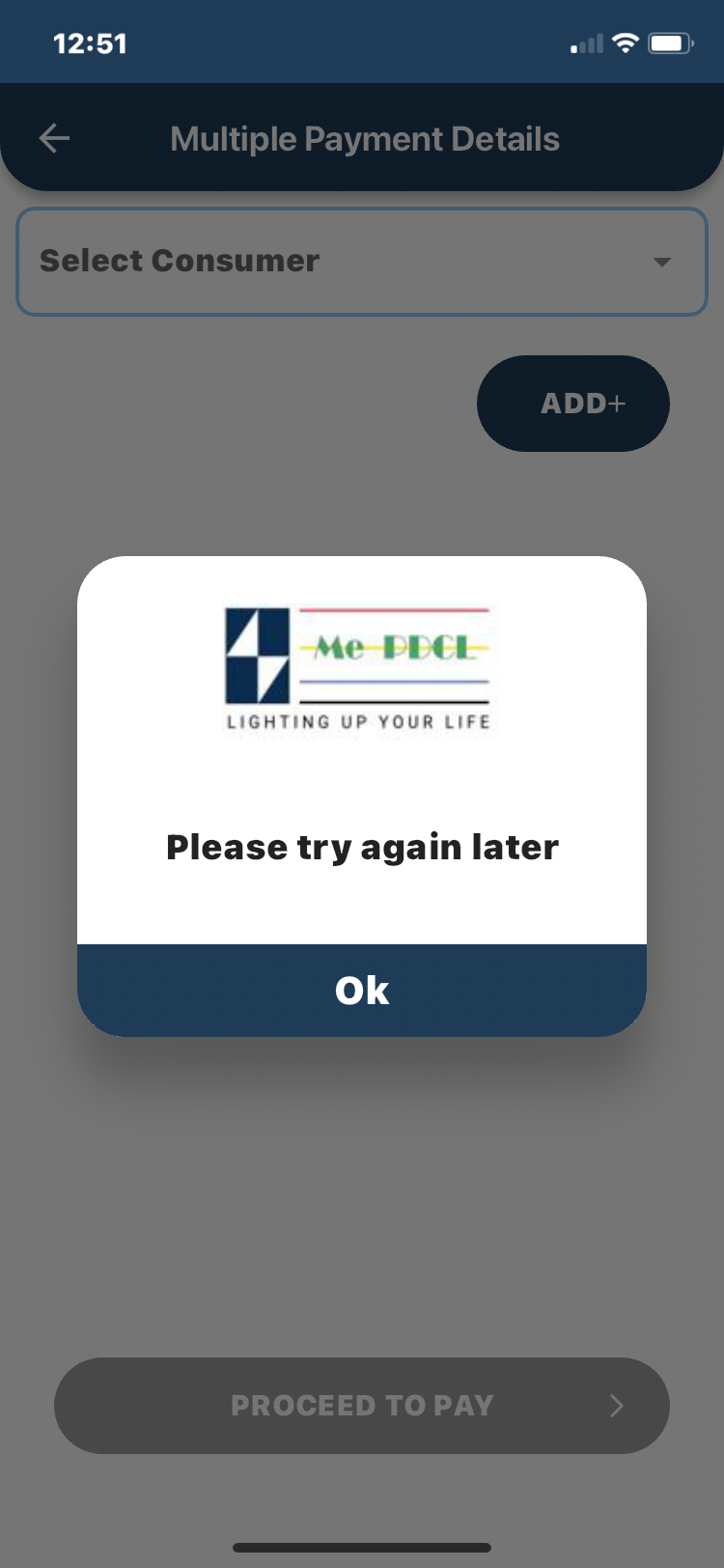Viewport: 724px width, 1568px height.
Task: Tap Proceed to Pay
Action: pyautogui.click(x=362, y=1406)
